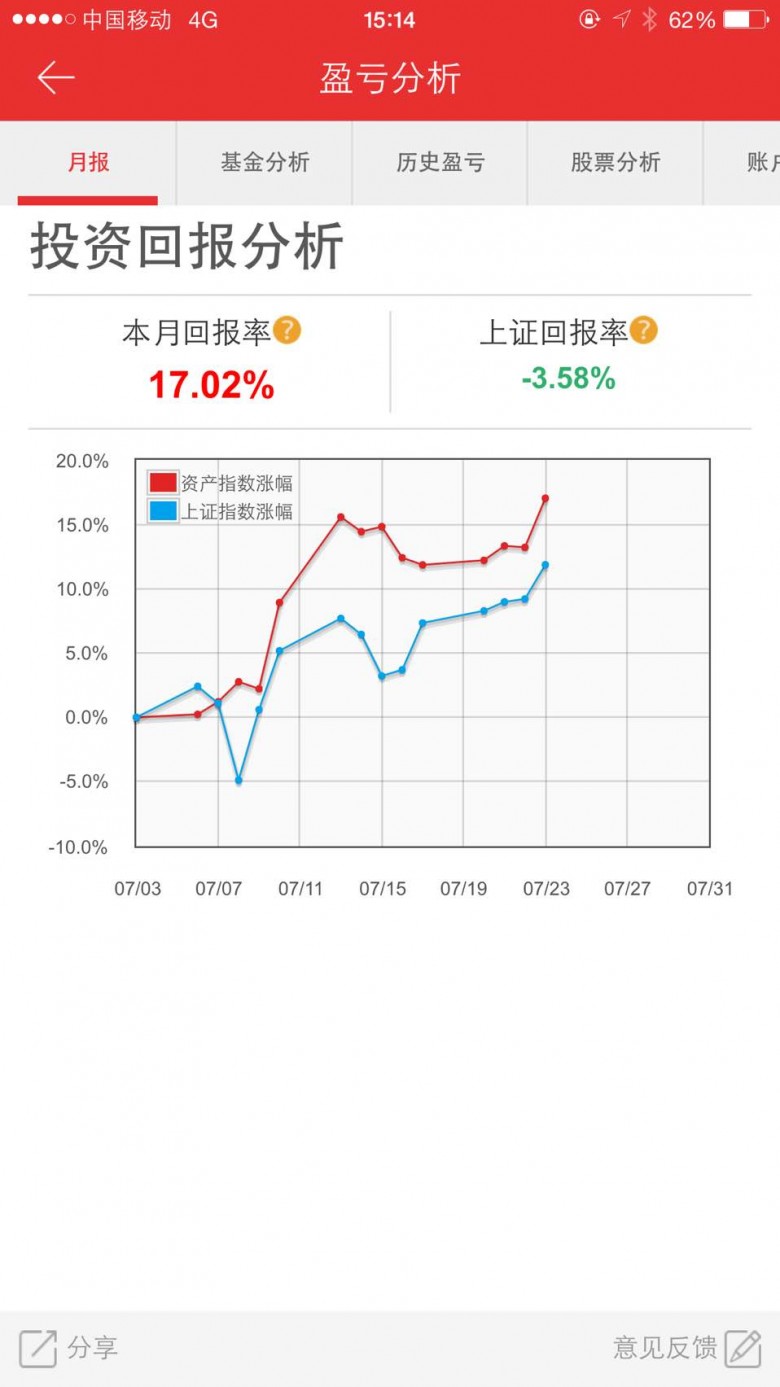
Task: Open 意见反馈 feedback
Action: coord(687,1347)
